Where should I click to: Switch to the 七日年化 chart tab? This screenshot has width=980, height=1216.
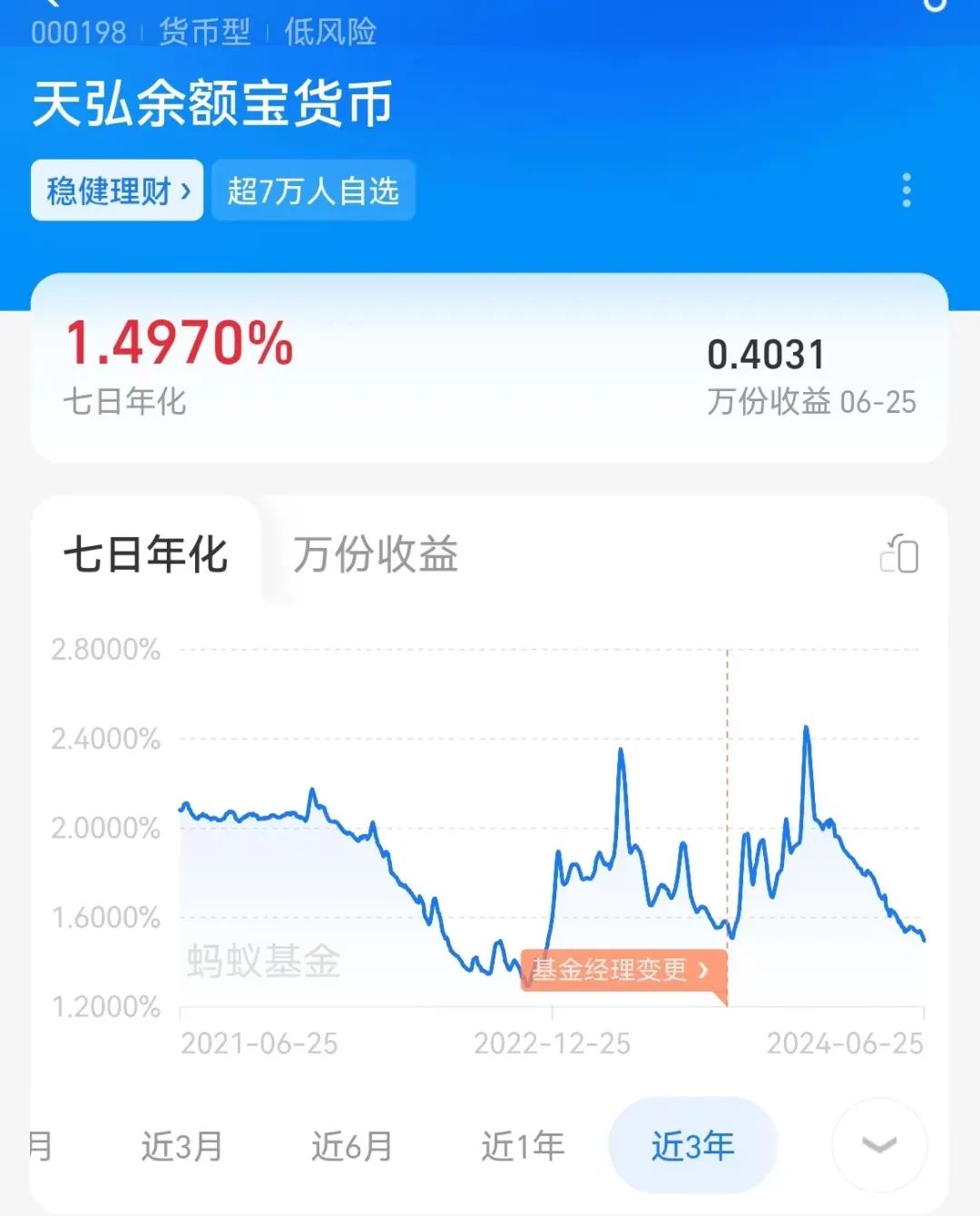tap(145, 554)
